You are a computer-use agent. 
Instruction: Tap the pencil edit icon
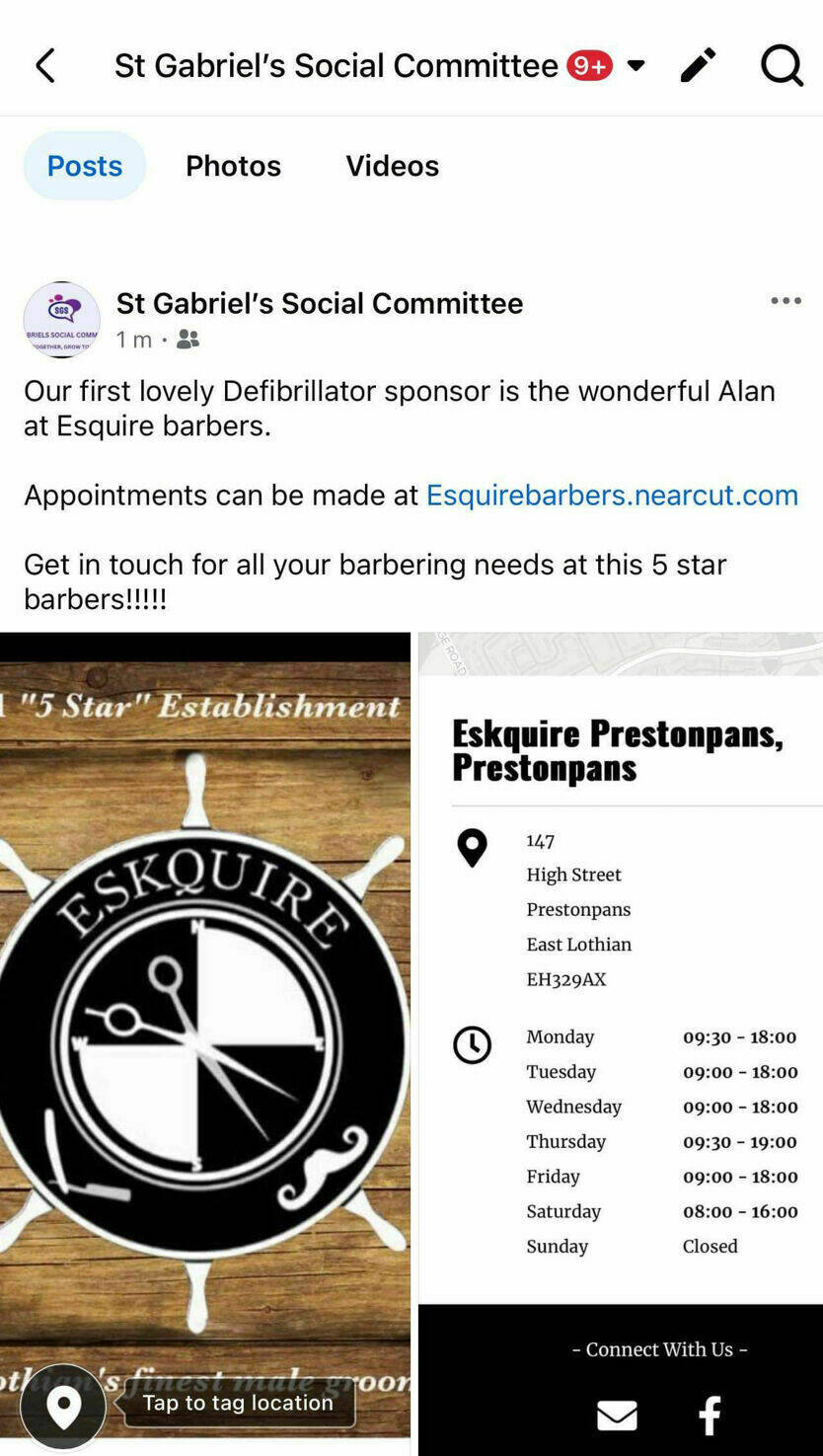[698, 66]
